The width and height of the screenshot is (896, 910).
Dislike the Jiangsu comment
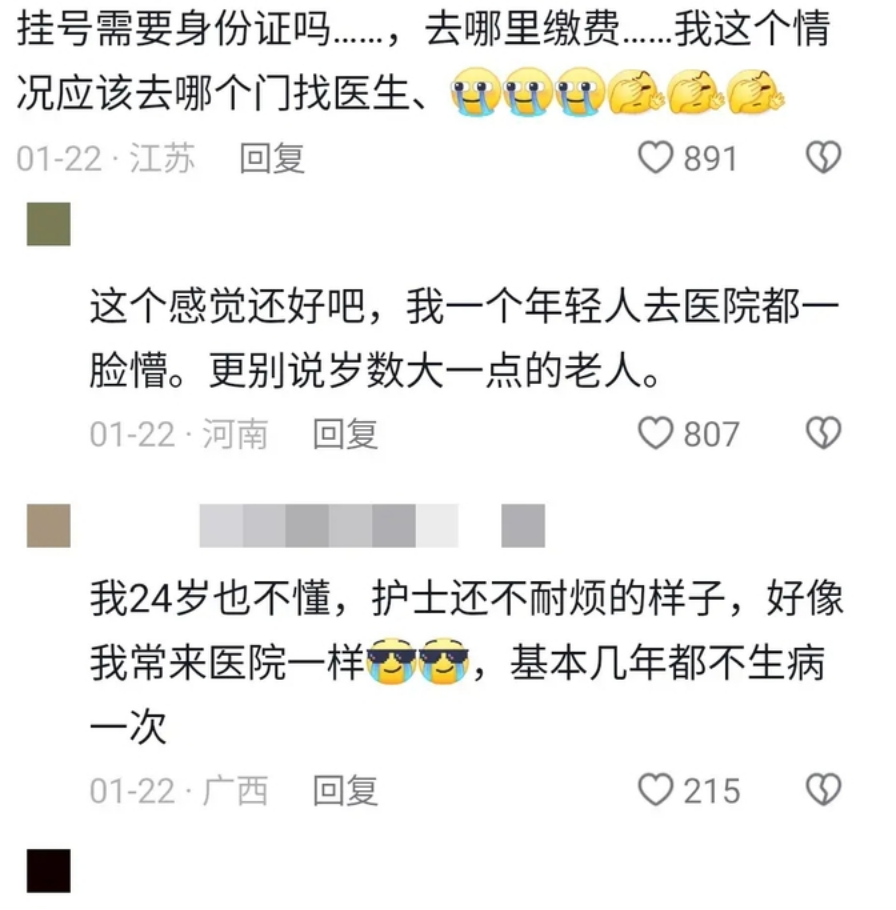tap(824, 158)
